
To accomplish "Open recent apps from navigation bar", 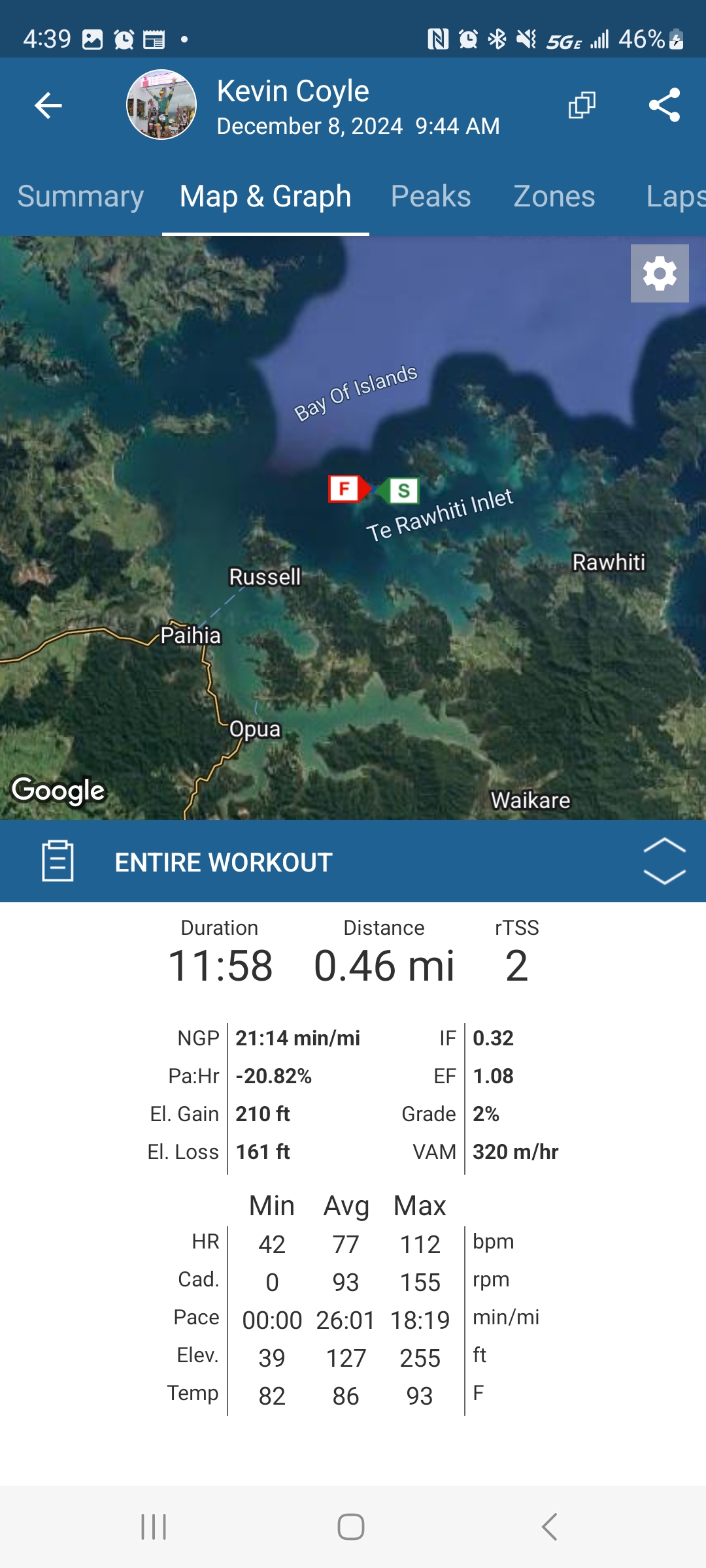I will tap(154, 1527).
